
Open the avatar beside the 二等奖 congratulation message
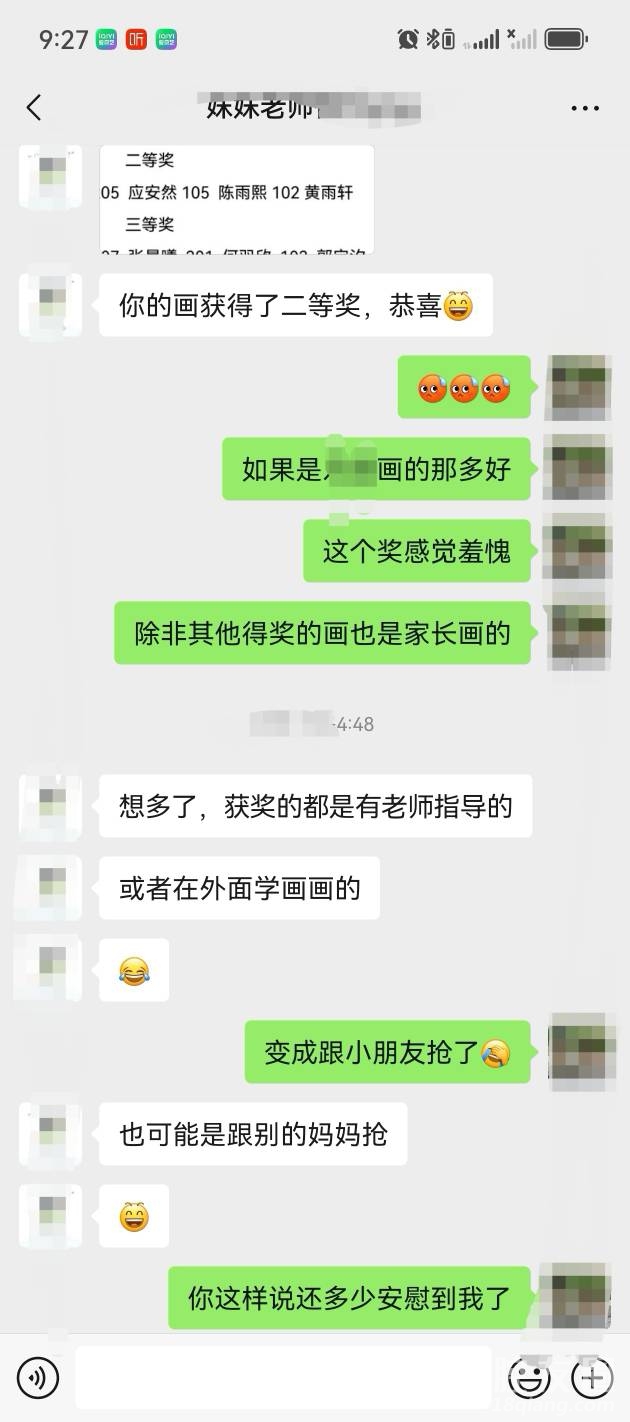tap(50, 304)
